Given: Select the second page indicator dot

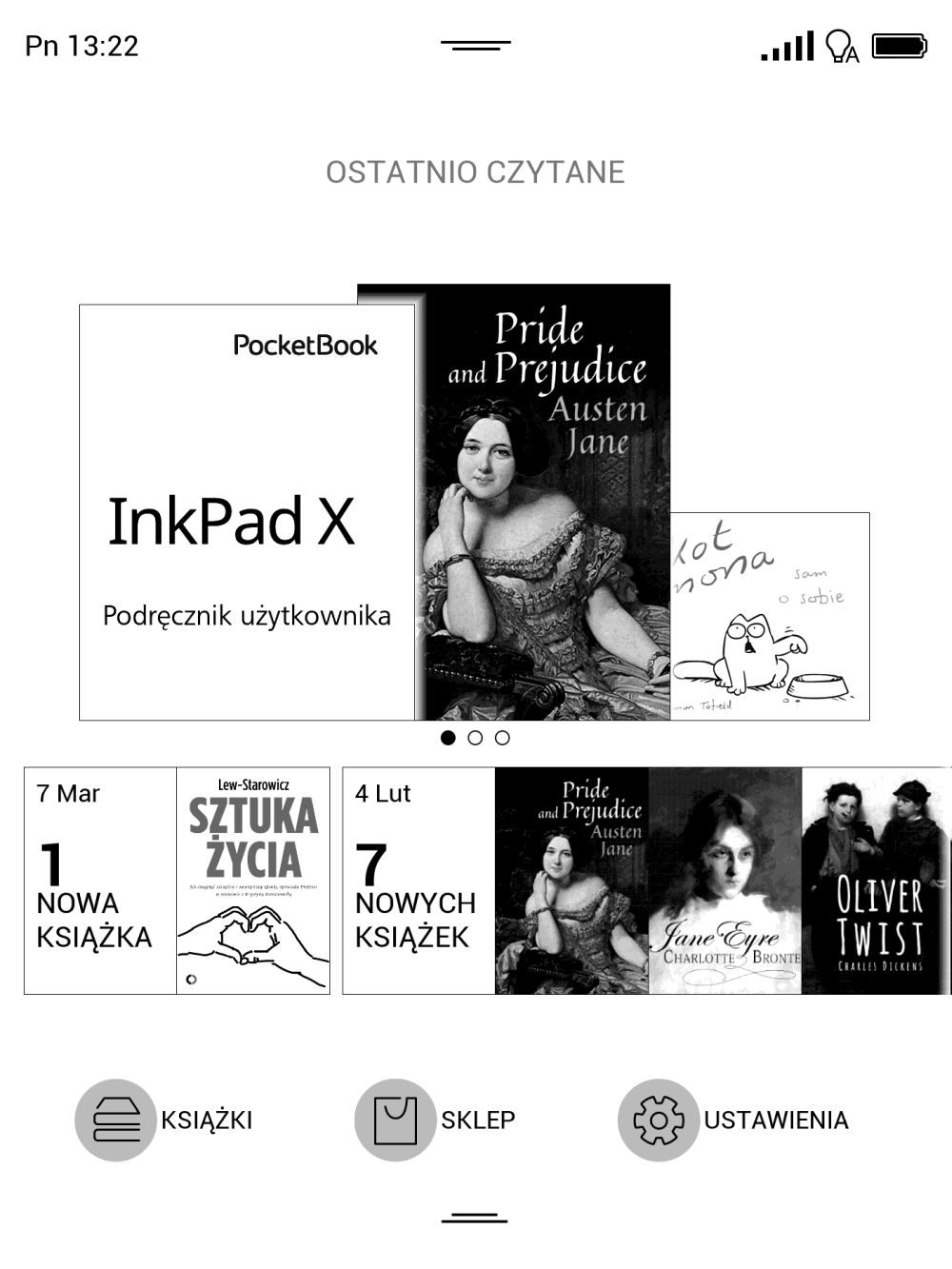Looking at the screenshot, I should pos(475,738).
